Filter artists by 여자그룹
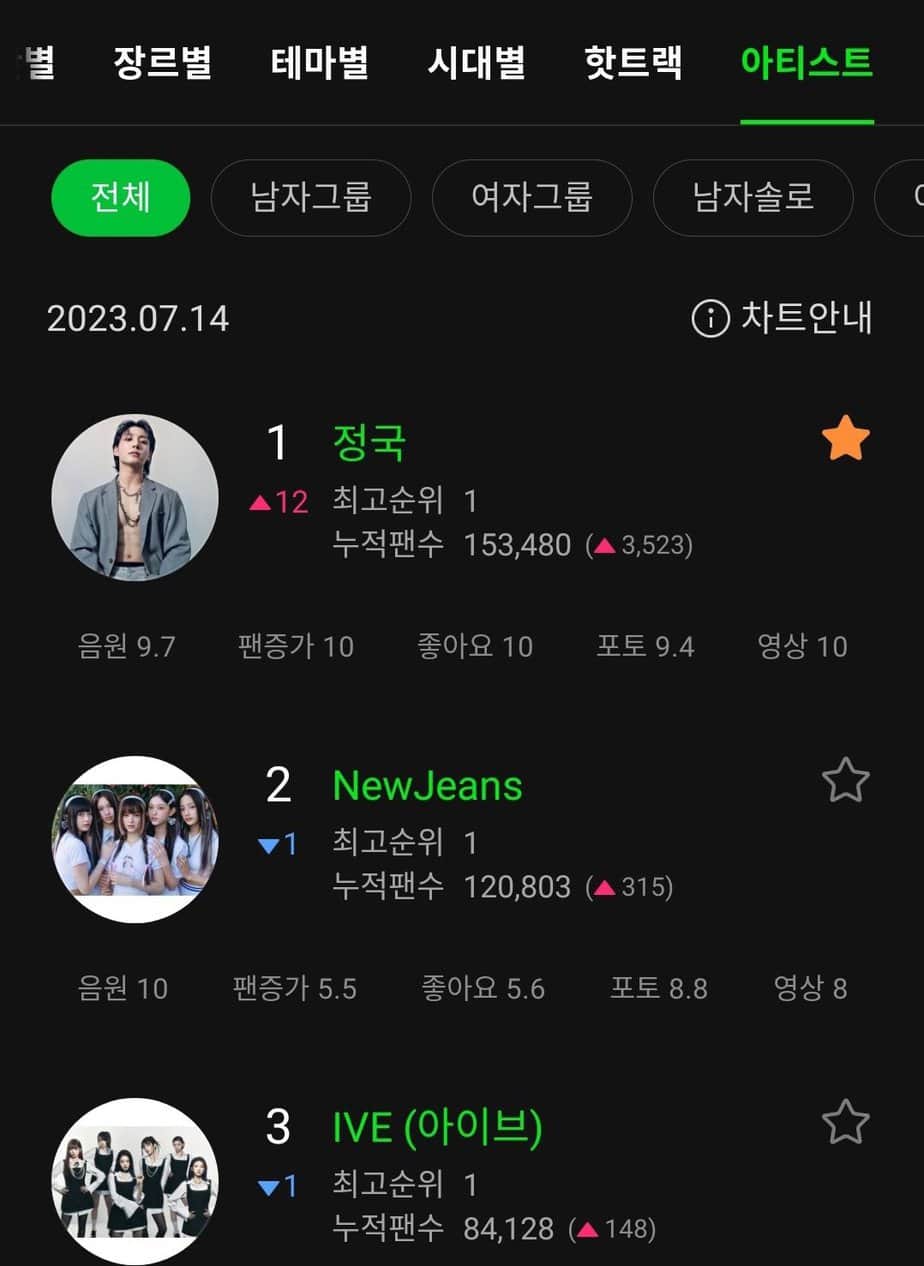Image resolution: width=924 pixels, height=1266 pixels. 532,197
